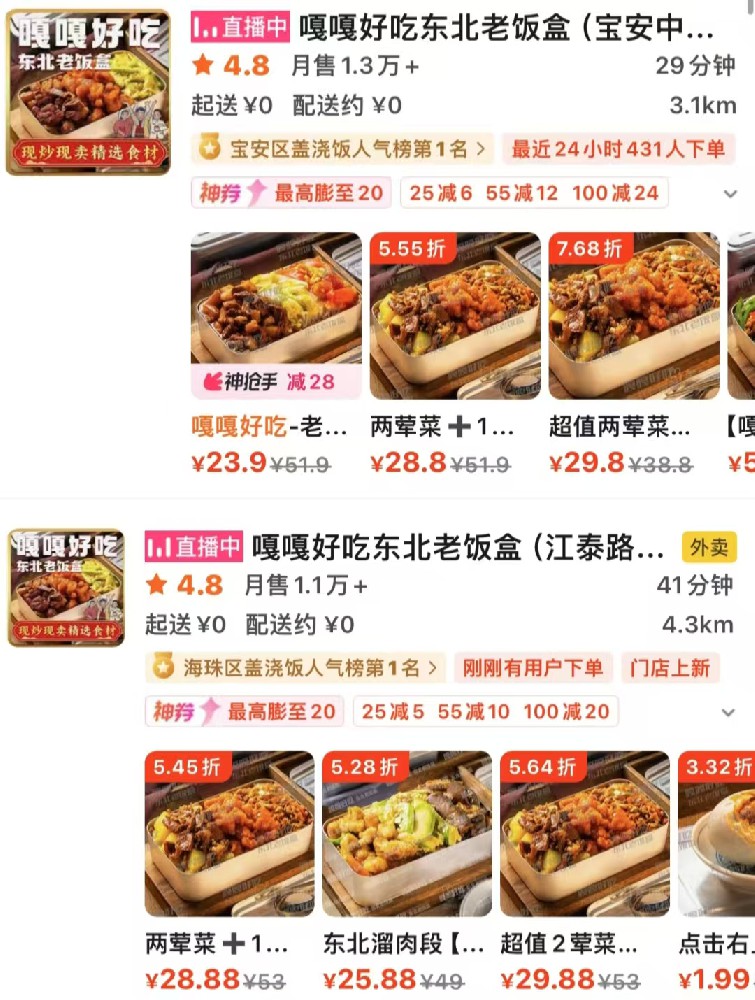This screenshot has height=1000, width=755.
Task: Tap the 江泰路 store logo image
Action: coord(67,588)
